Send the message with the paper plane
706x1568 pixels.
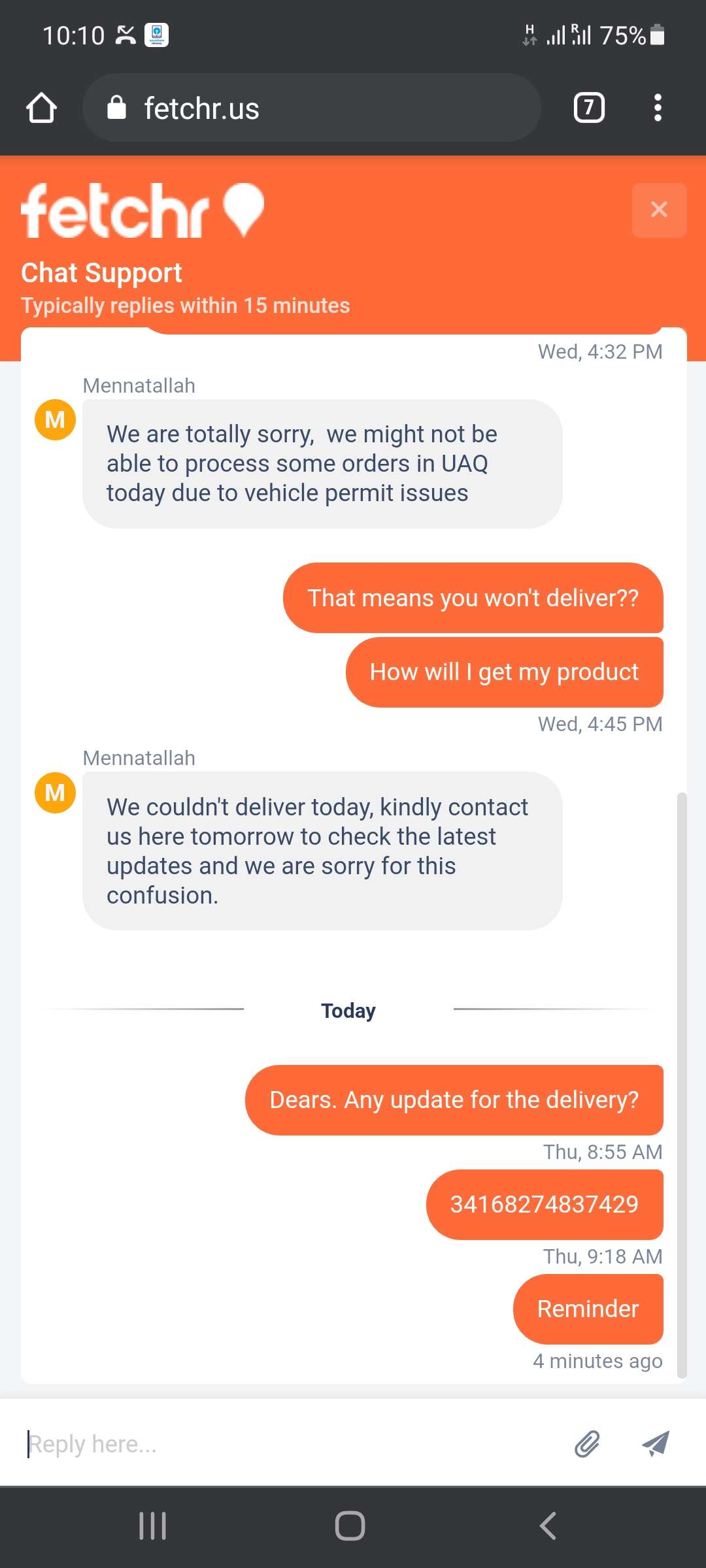(656, 1444)
